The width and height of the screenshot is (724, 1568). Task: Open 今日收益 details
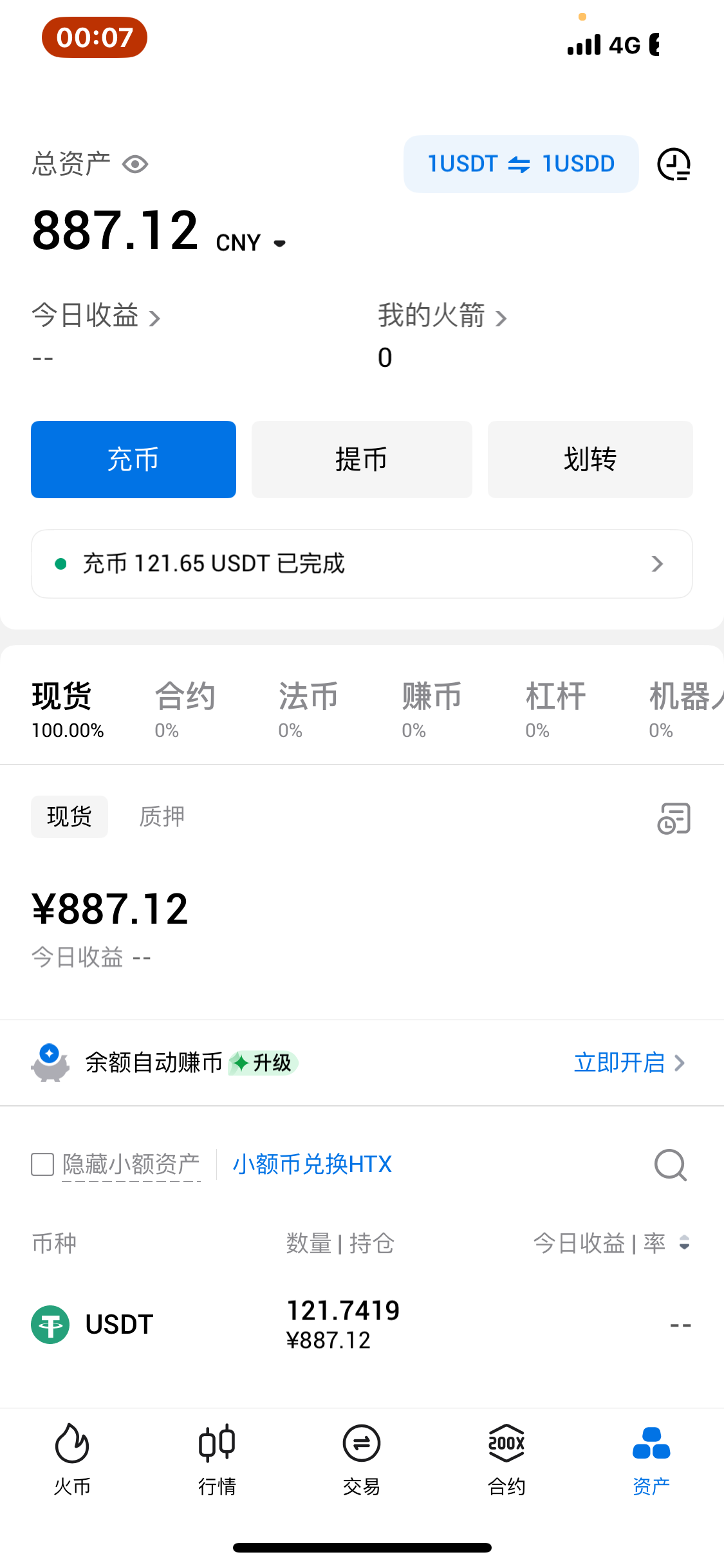click(x=96, y=316)
